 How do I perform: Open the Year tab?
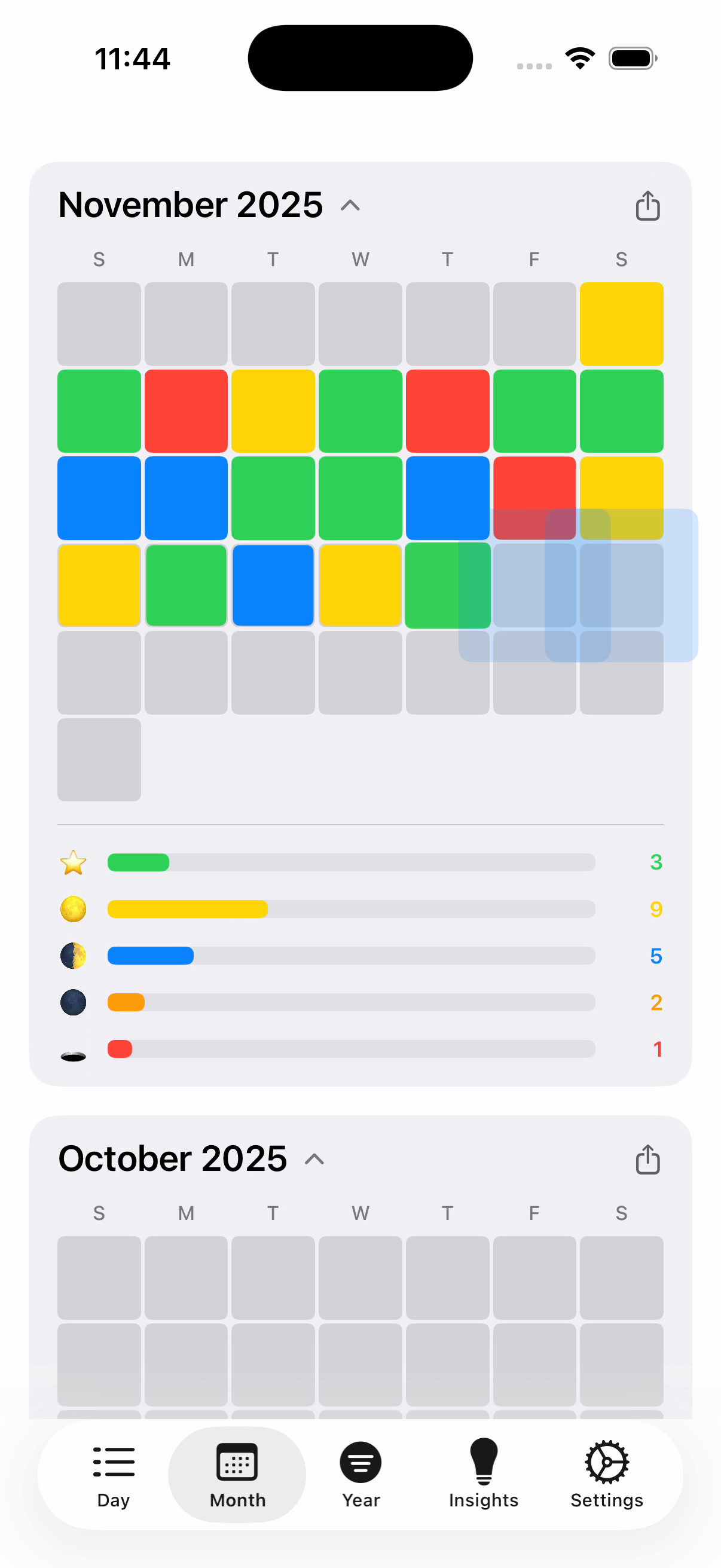(361, 1474)
